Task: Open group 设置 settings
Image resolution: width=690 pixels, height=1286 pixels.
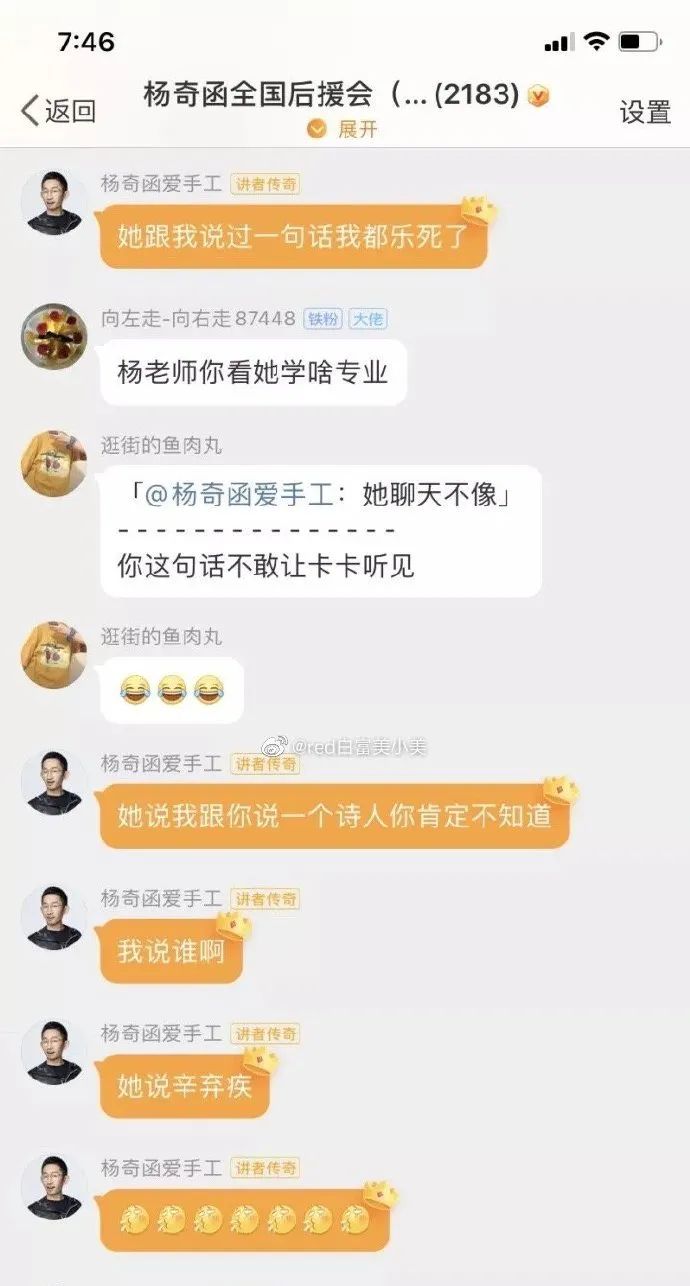Action: [x=644, y=111]
